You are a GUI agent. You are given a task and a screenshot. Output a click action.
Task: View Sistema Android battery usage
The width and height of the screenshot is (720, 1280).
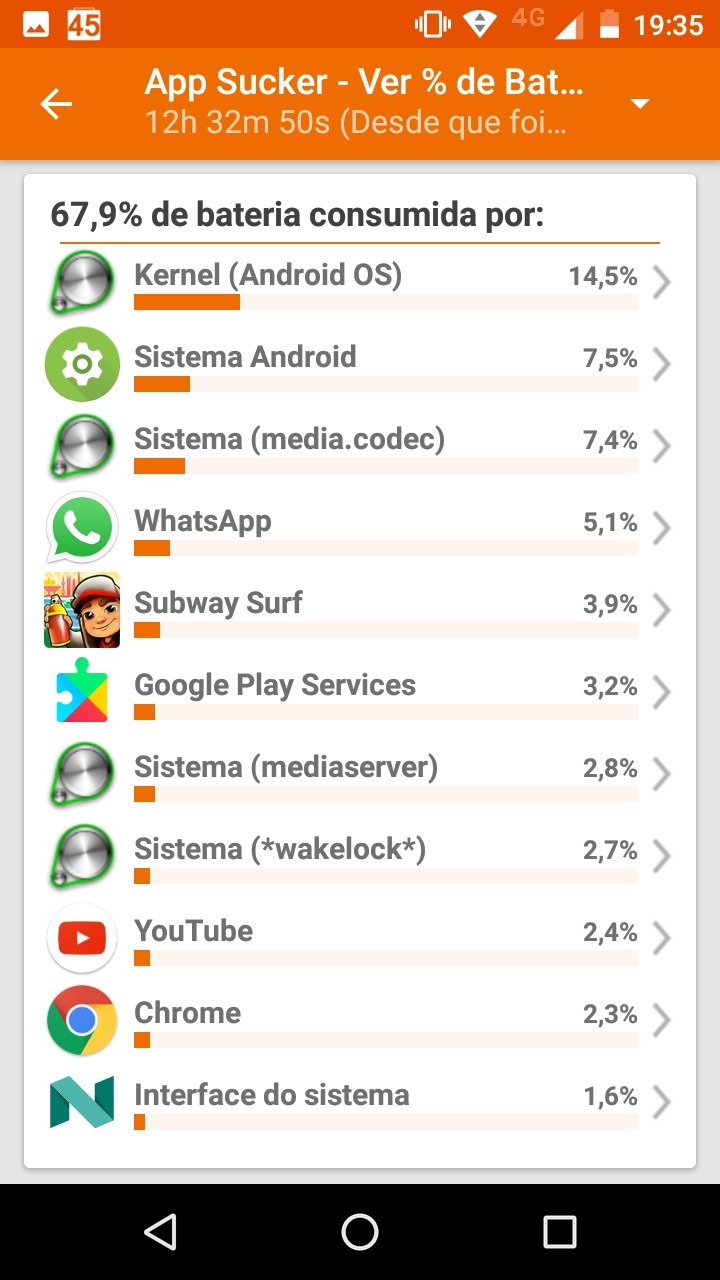pos(360,365)
